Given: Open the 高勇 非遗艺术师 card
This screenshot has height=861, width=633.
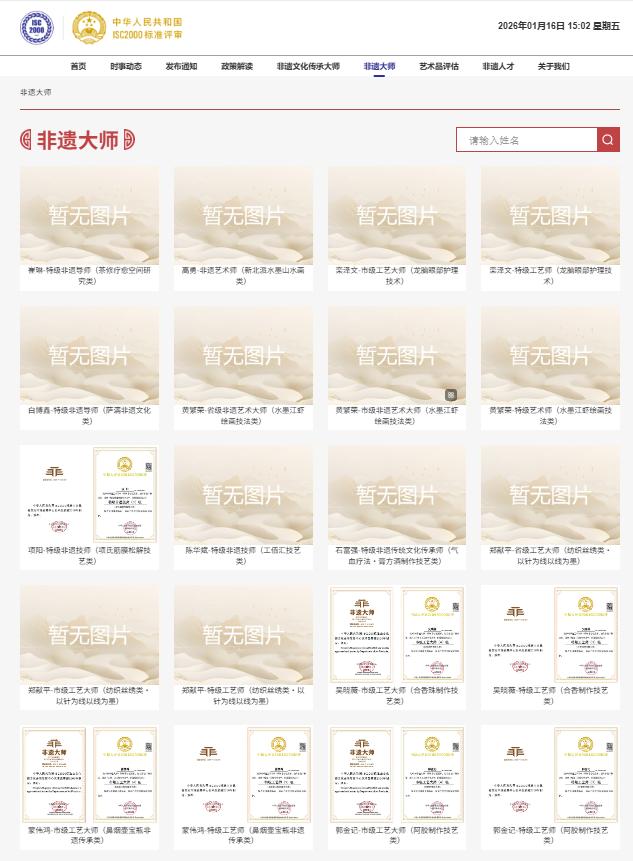Looking at the screenshot, I should 242,216.
